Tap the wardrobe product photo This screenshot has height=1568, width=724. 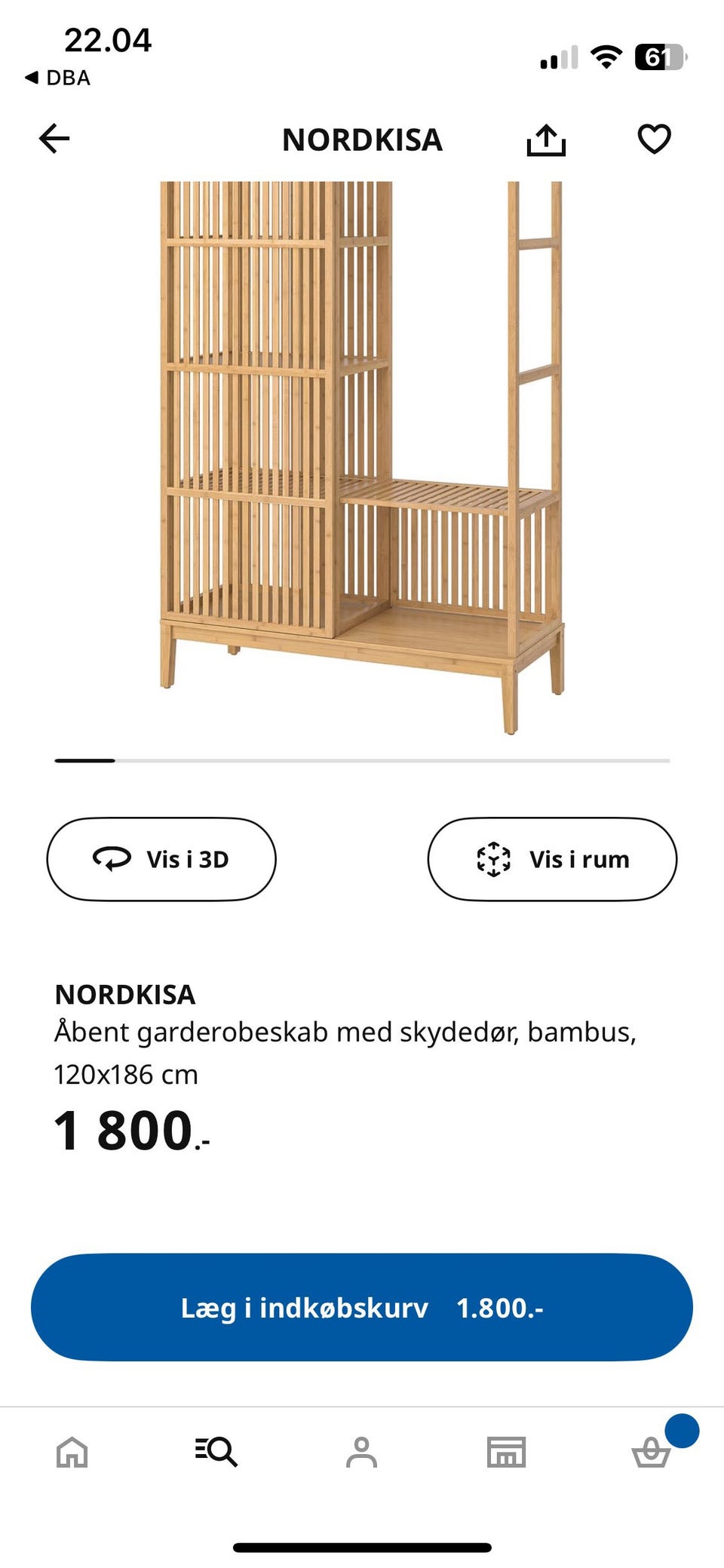[x=362, y=453]
